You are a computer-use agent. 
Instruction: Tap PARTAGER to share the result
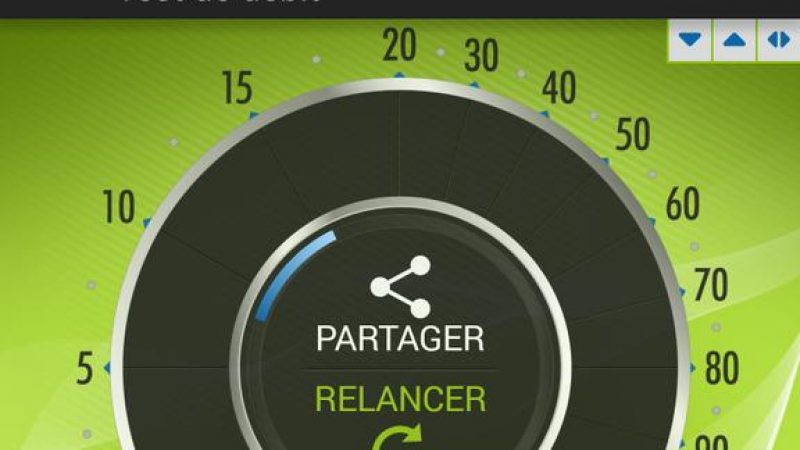click(400, 336)
